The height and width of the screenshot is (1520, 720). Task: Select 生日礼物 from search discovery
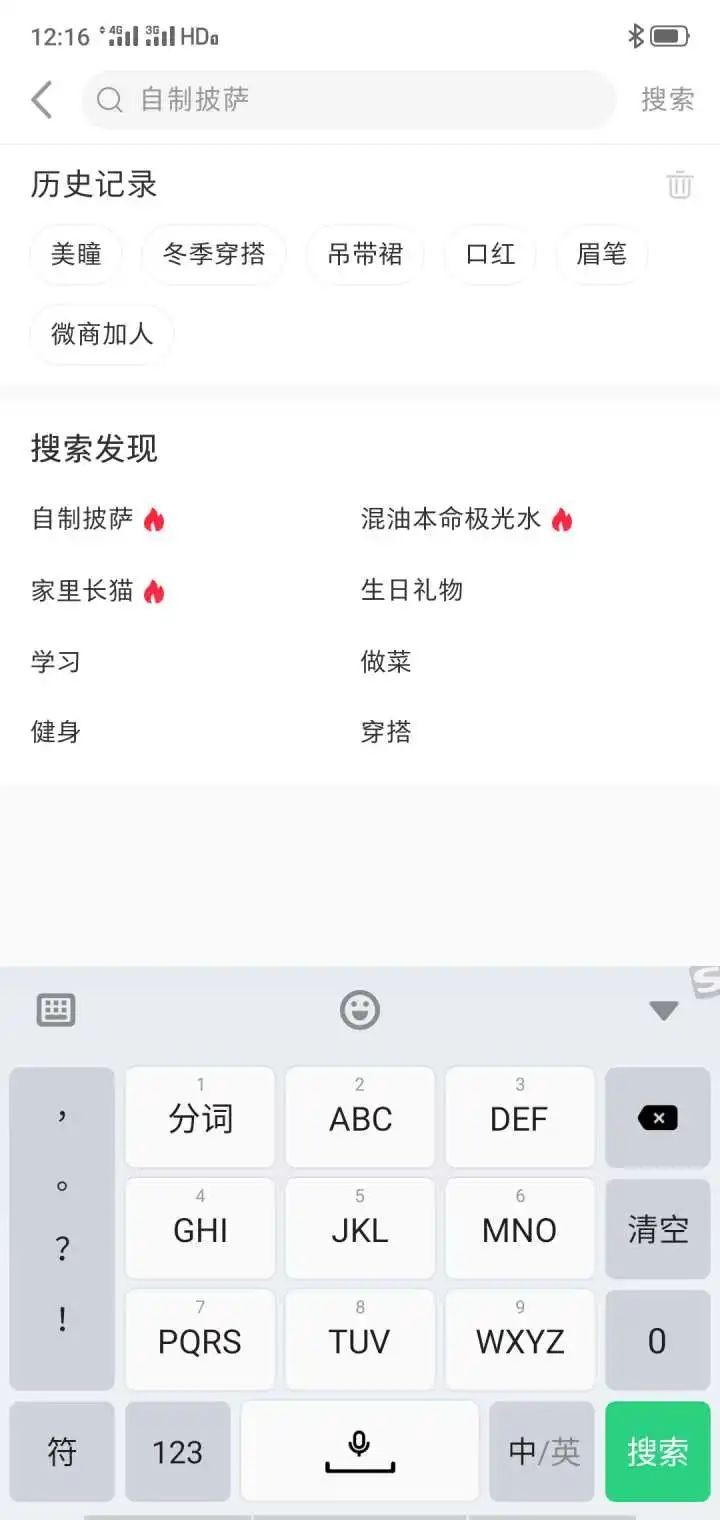pos(412,590)
